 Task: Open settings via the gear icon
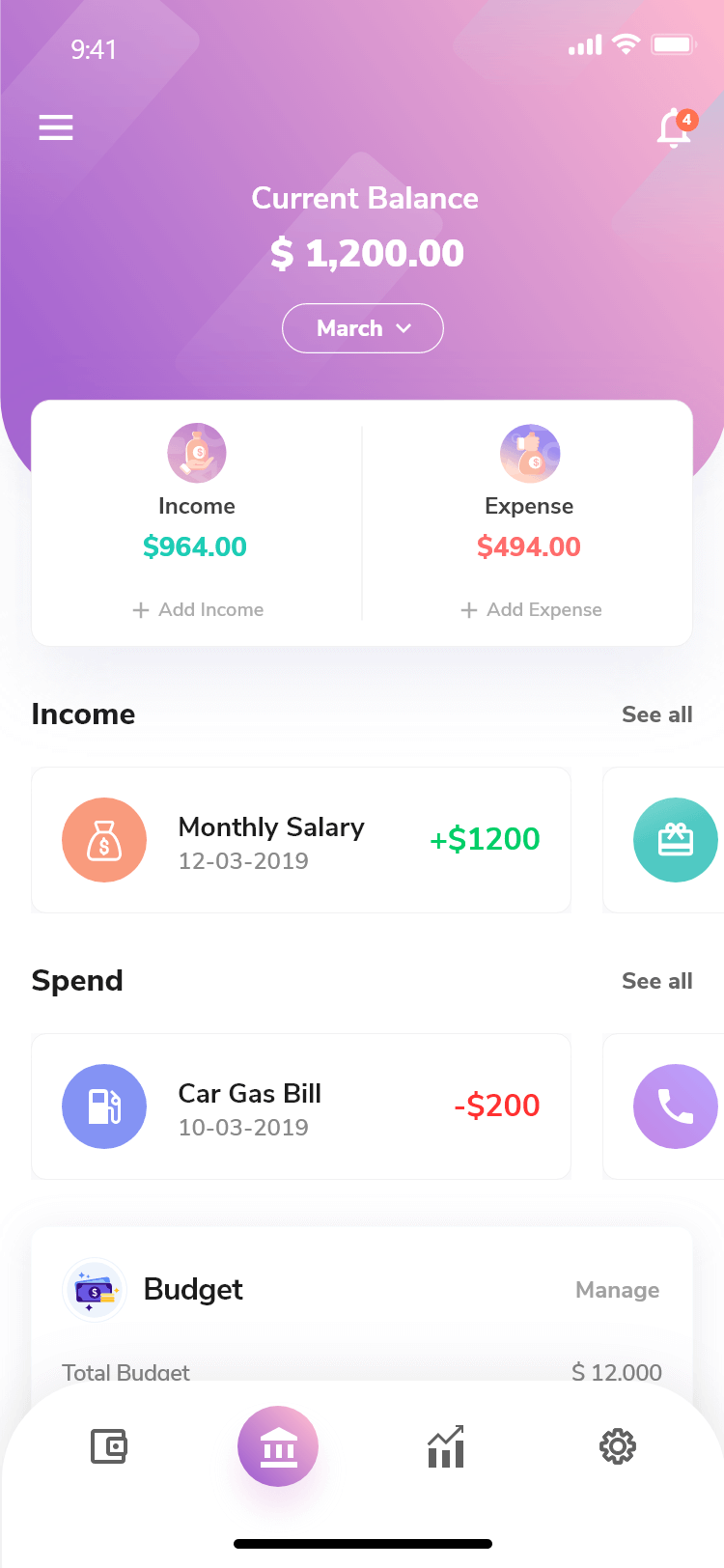pyautogui.click(x=617, y=1446)
